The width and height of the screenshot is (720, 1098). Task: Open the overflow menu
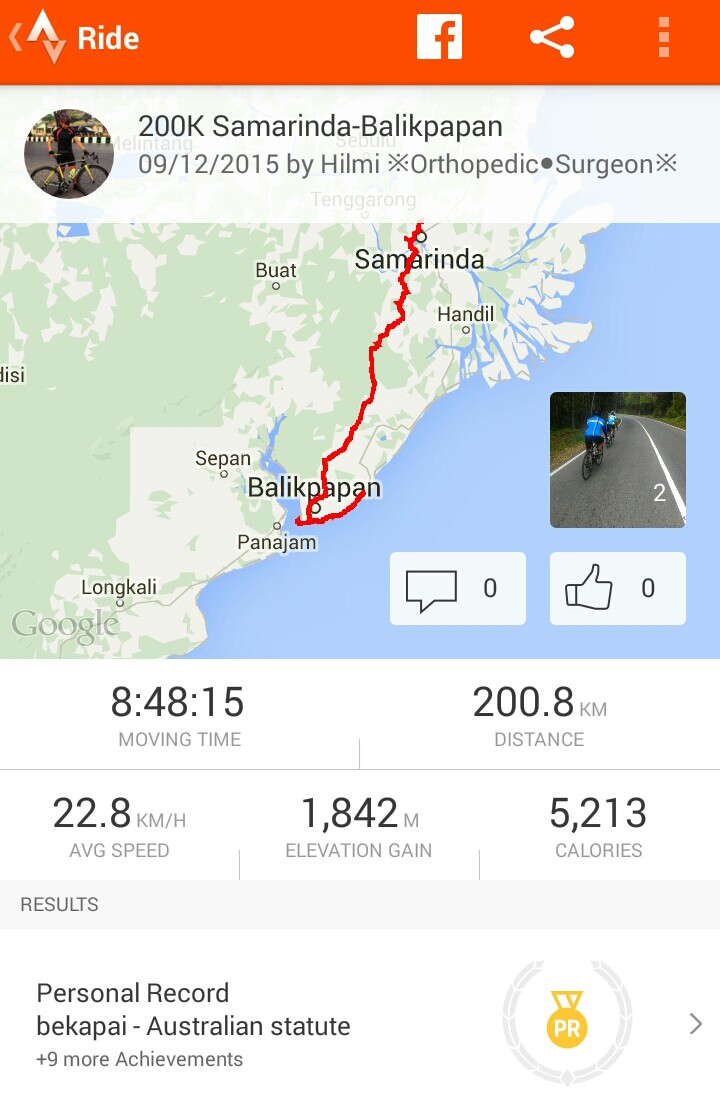(x=663, y=39)
